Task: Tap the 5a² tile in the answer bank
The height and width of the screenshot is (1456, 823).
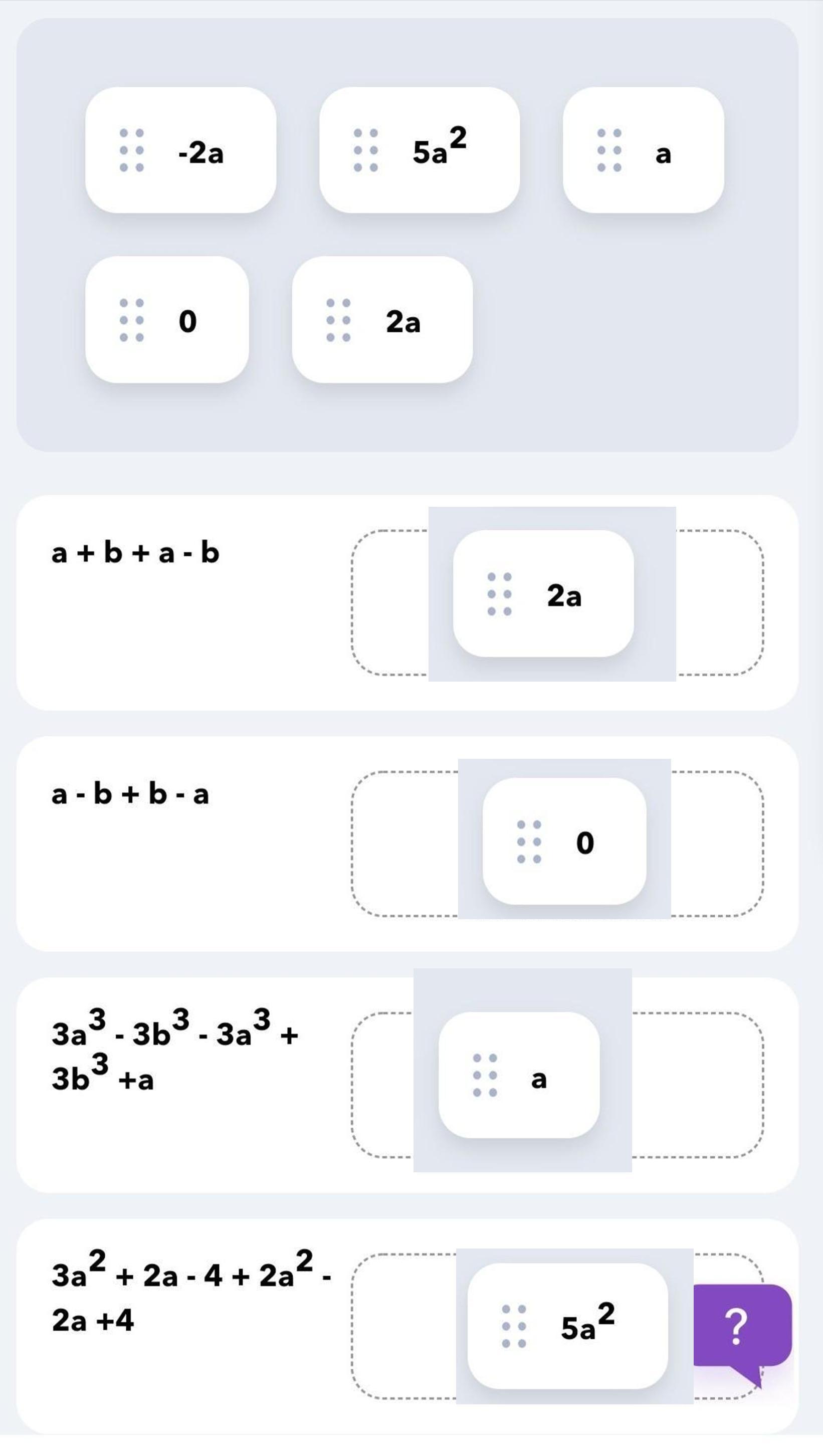Action: coord(420,150)
